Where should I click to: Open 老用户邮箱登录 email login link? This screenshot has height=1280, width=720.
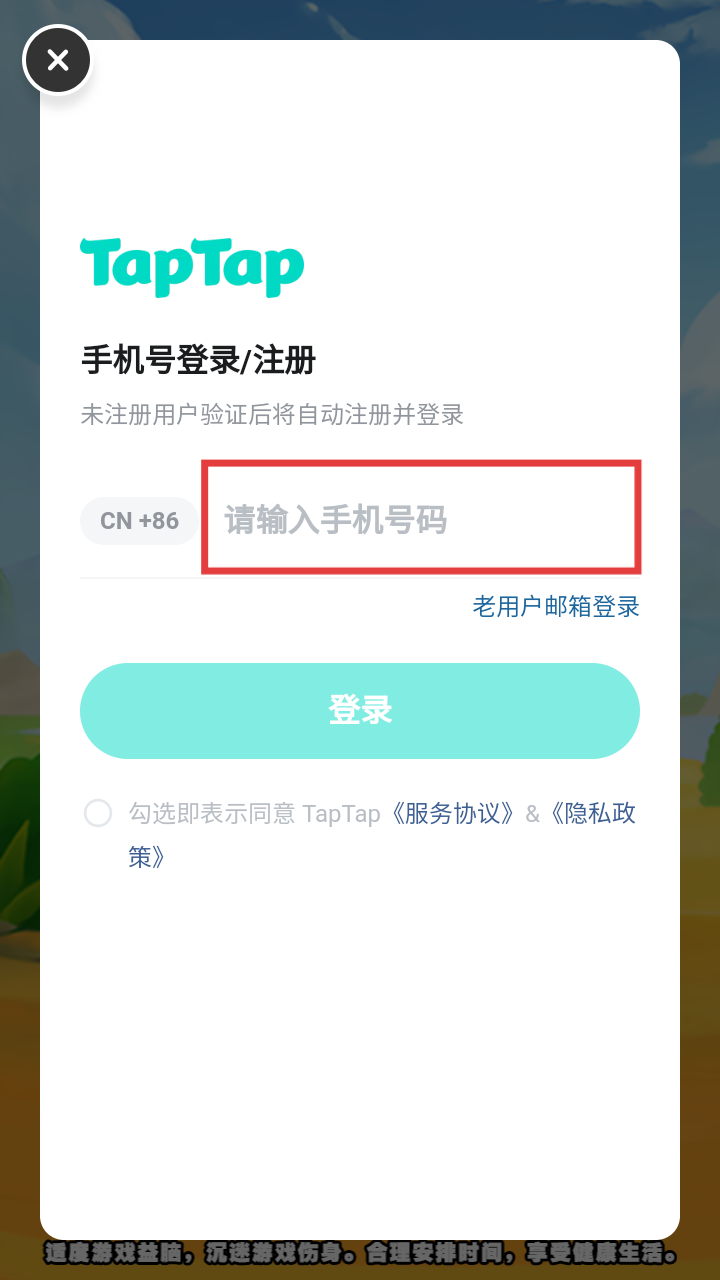tap(556, 606)
